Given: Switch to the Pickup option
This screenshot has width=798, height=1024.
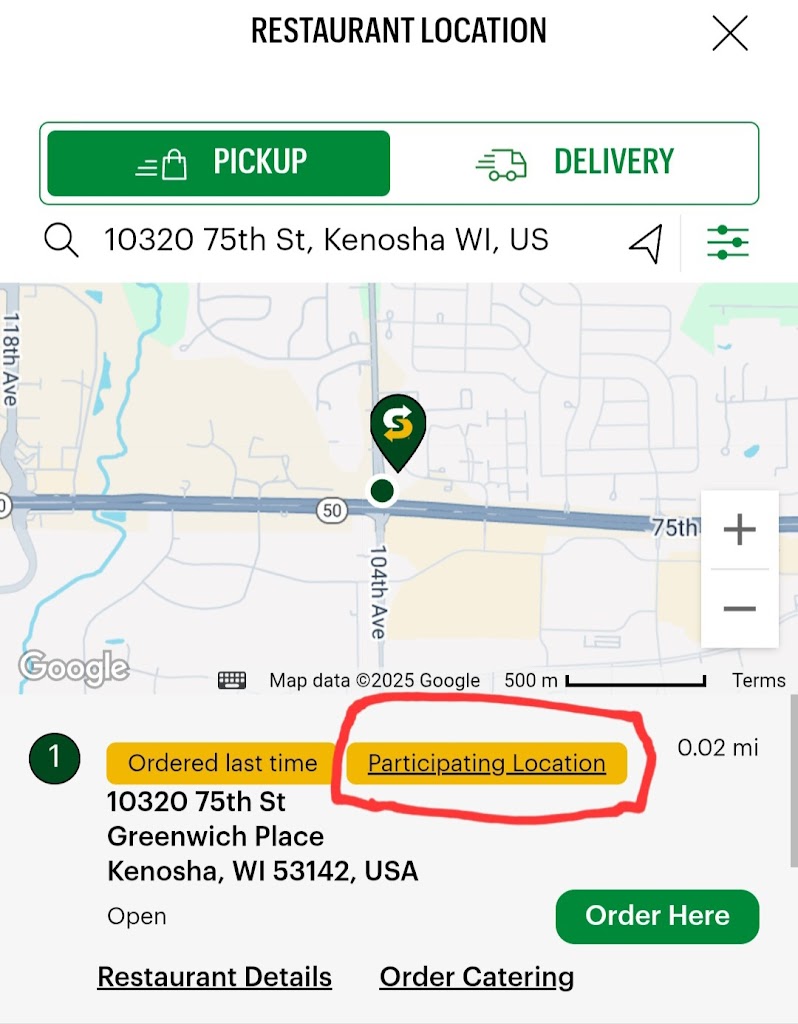Looking at the screenshot, I should pos(219,163).
